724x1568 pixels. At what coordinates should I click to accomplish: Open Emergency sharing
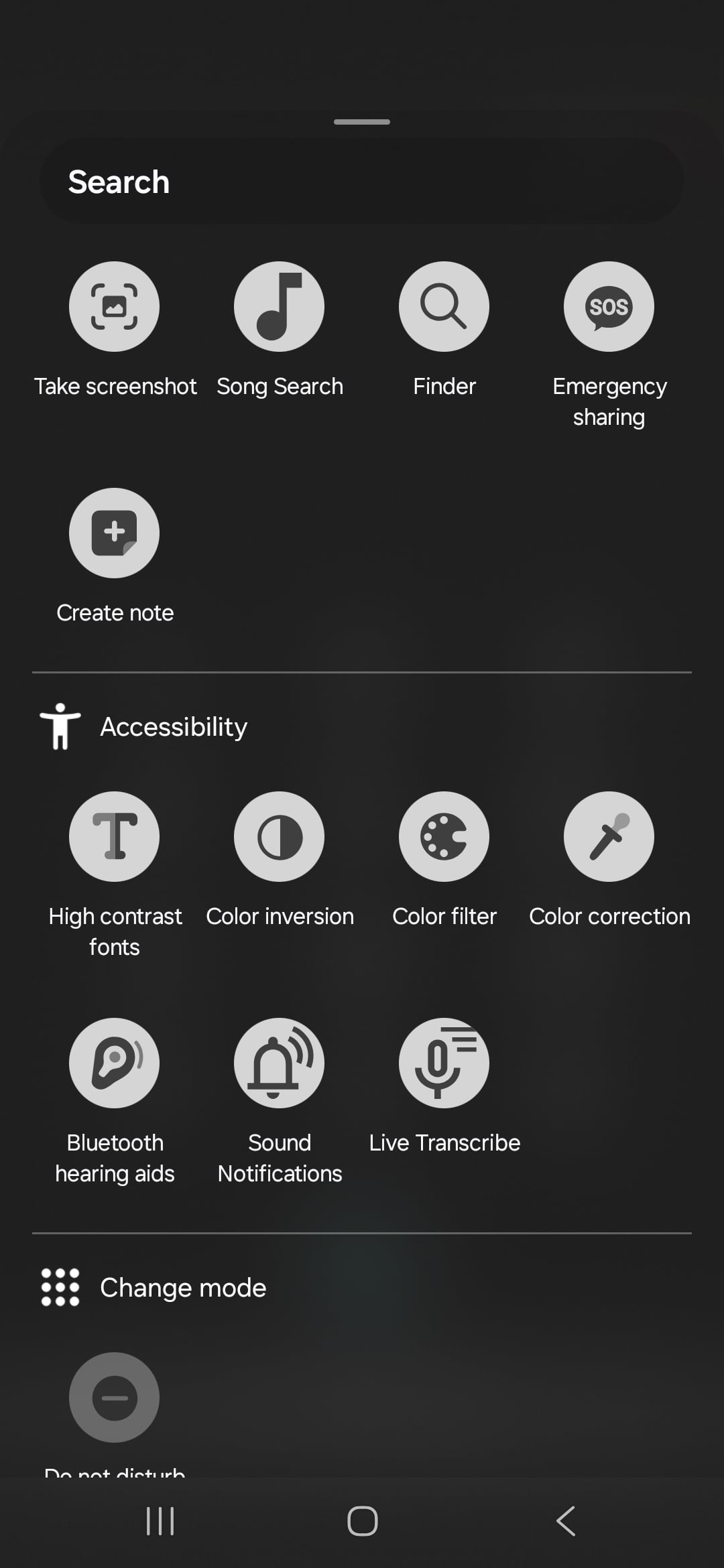(x=609, y=306)
